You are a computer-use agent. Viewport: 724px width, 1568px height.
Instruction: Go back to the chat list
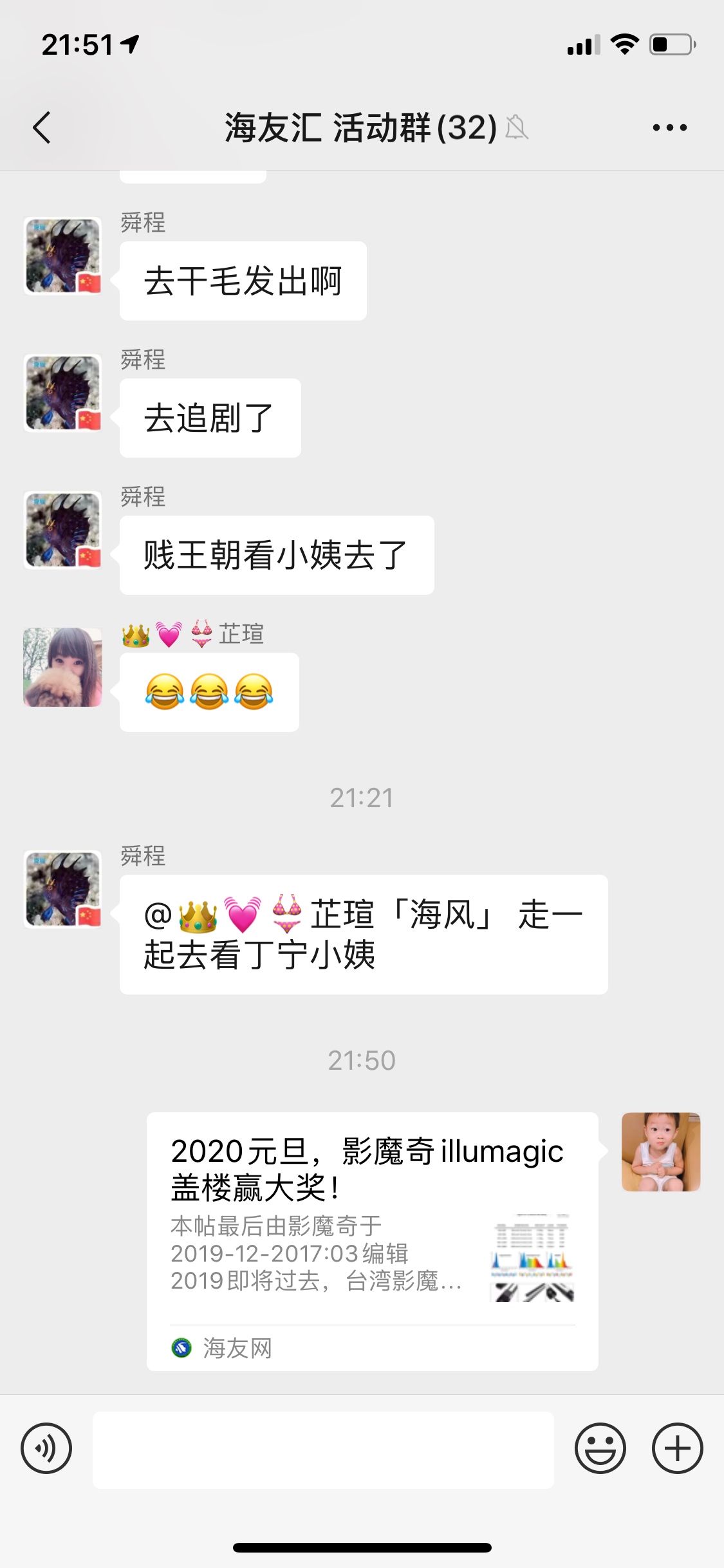click(42, 127)
